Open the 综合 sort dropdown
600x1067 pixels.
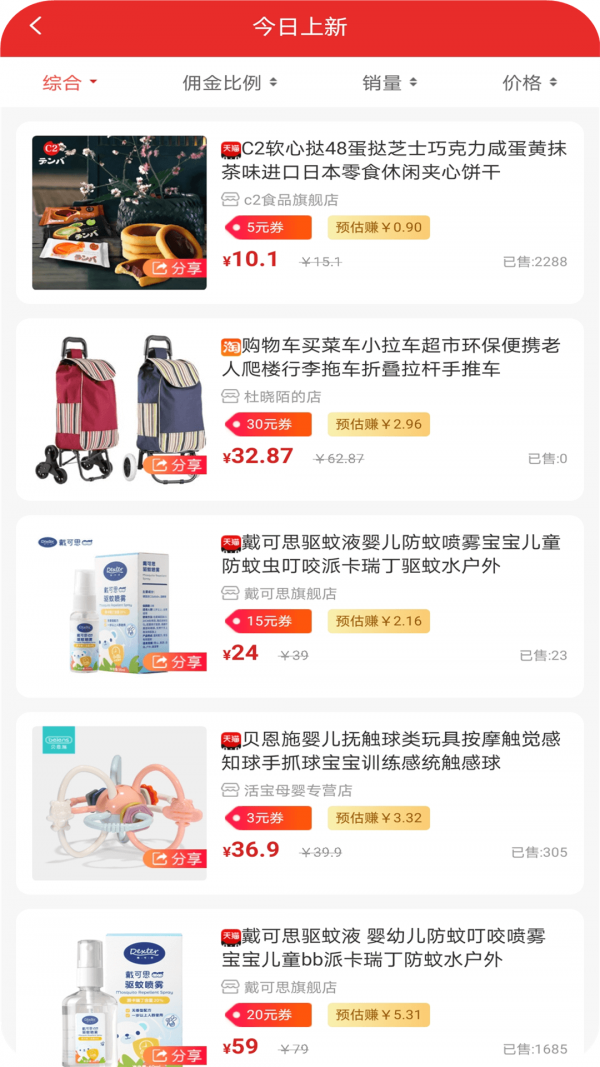click(70, 83)
